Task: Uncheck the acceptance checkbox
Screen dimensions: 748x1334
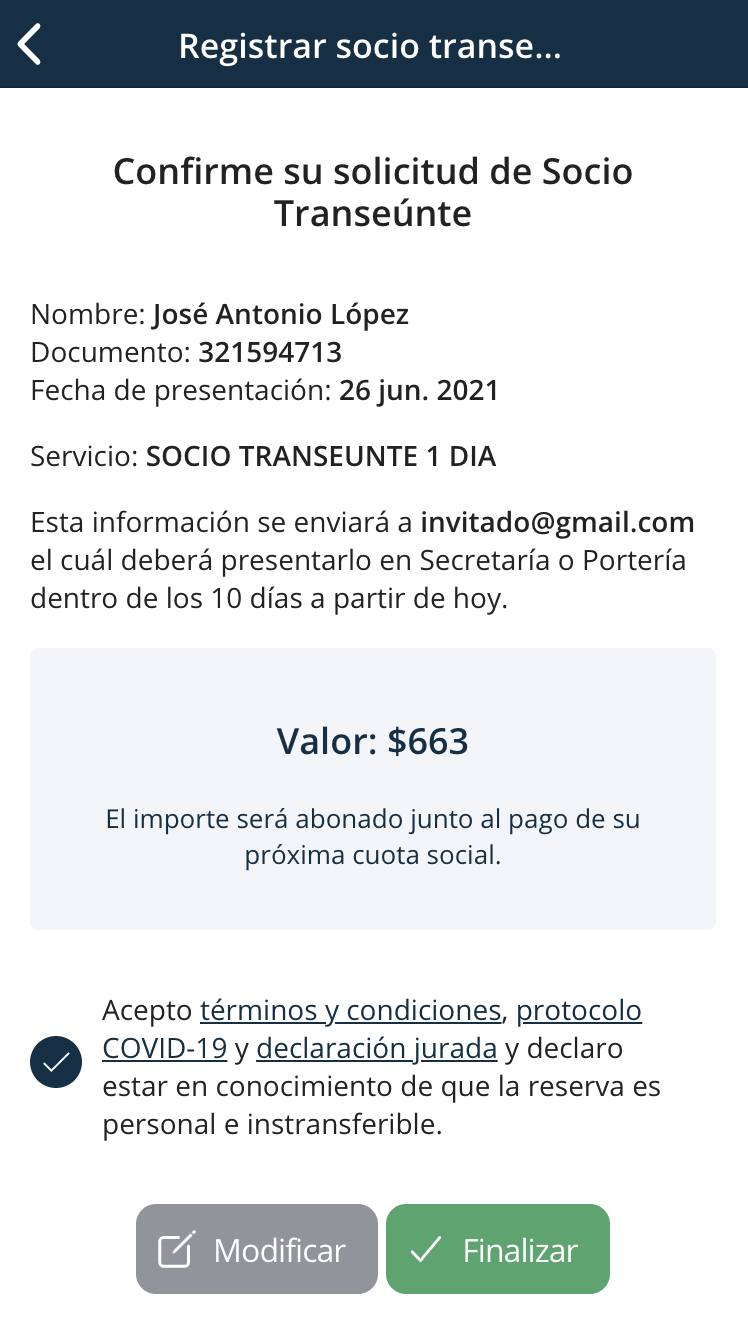Action: [x=56, y=1062]
